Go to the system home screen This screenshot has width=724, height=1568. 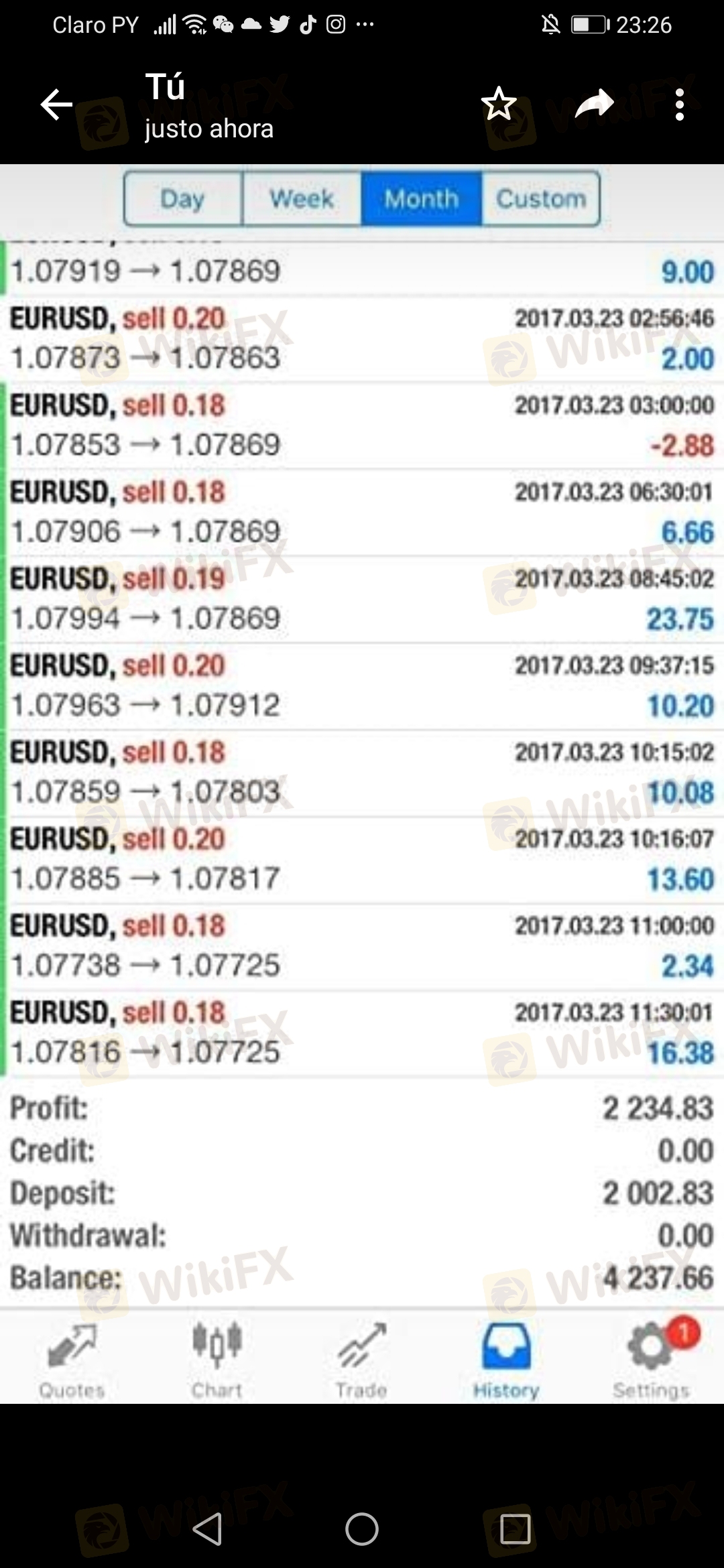click(x=362, y=1529)
